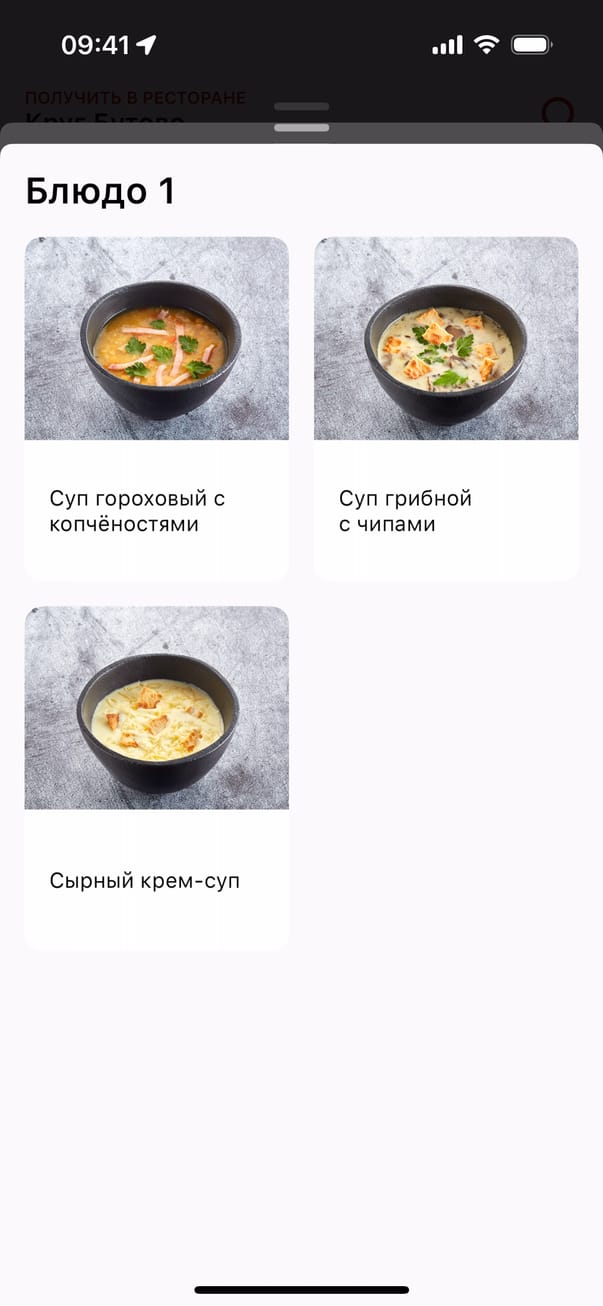603x1306 pixels.
Task: Select Суп гороховый с копчёностями
Action: point(156,408)
